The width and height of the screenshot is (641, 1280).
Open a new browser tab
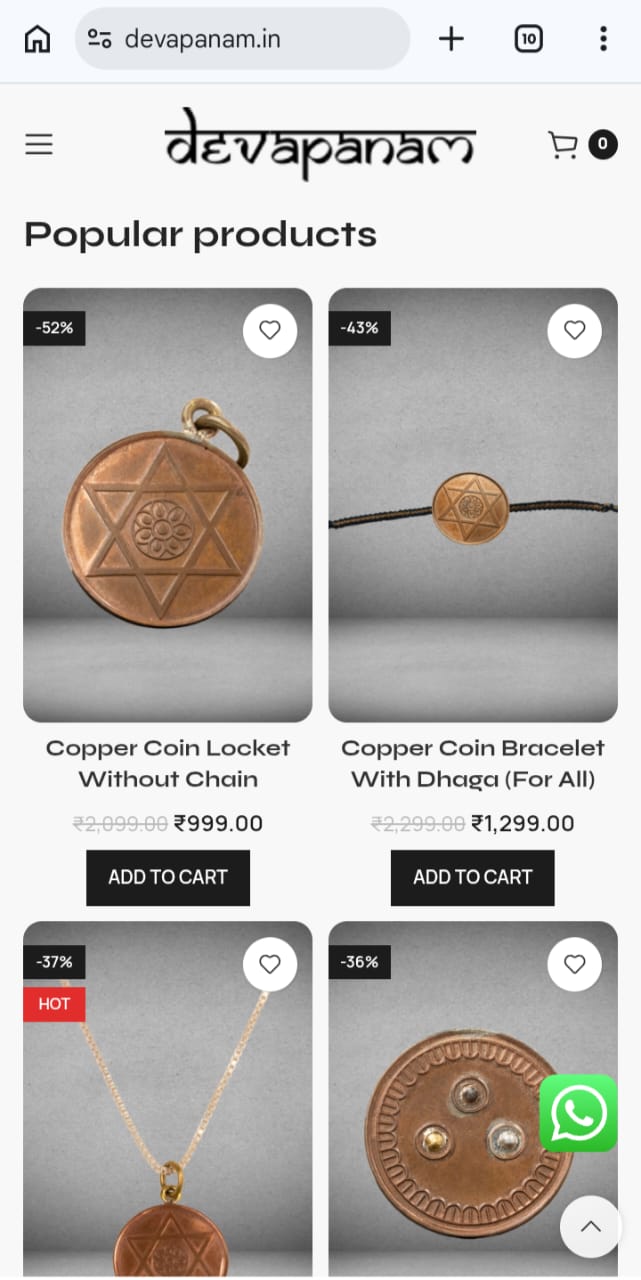[451, 39]
